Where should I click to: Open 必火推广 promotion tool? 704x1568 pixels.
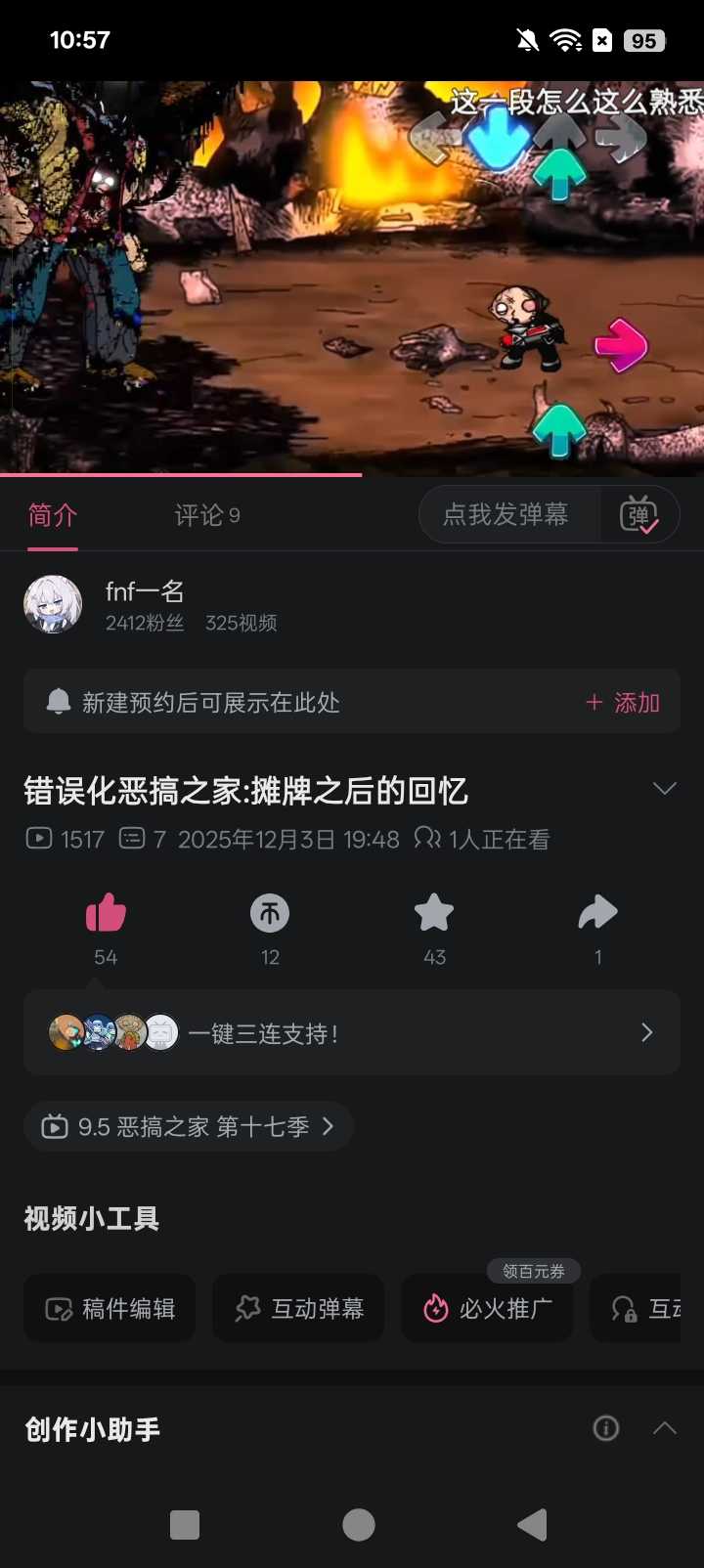coord(487,1309)
